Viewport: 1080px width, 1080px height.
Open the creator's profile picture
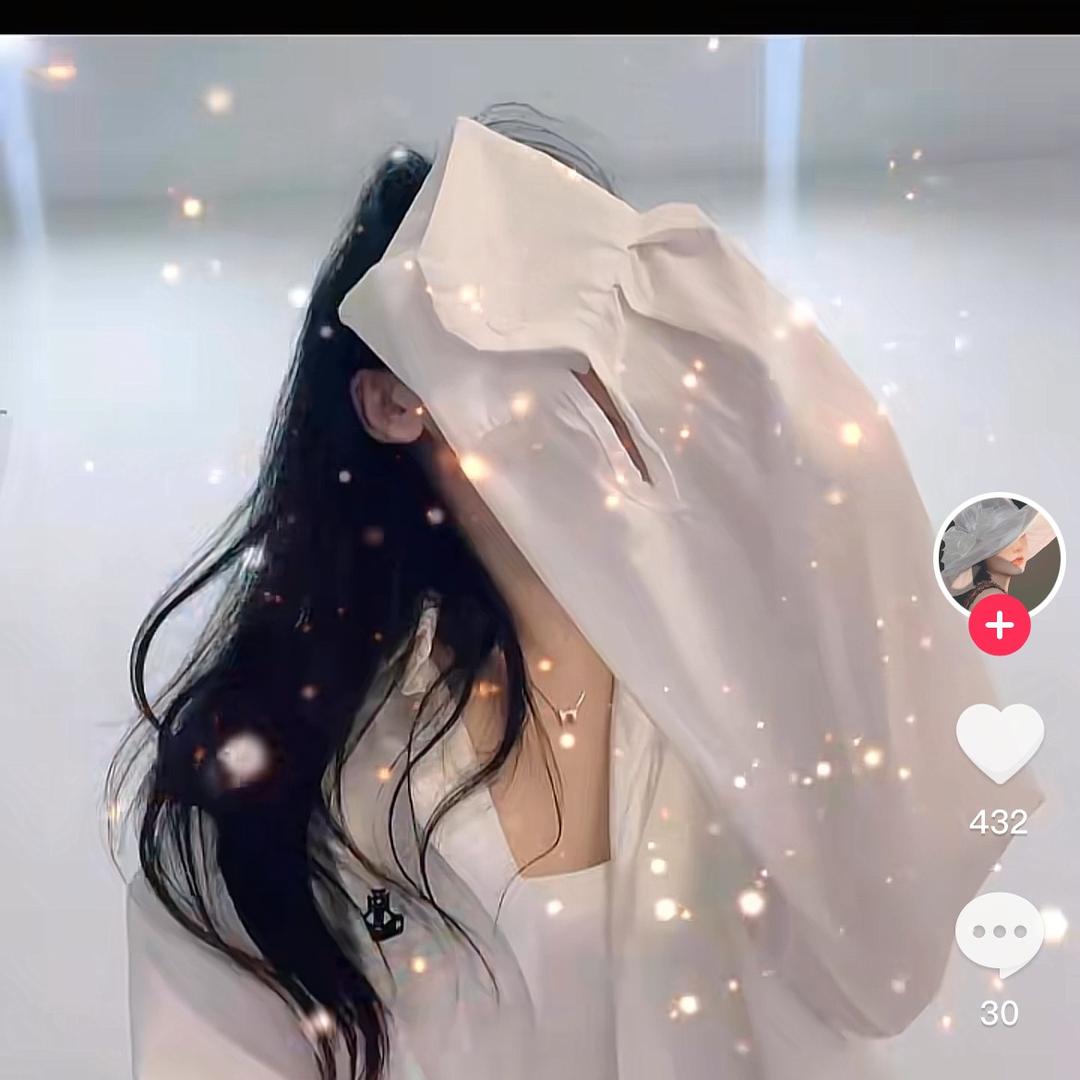click(998, 554)
